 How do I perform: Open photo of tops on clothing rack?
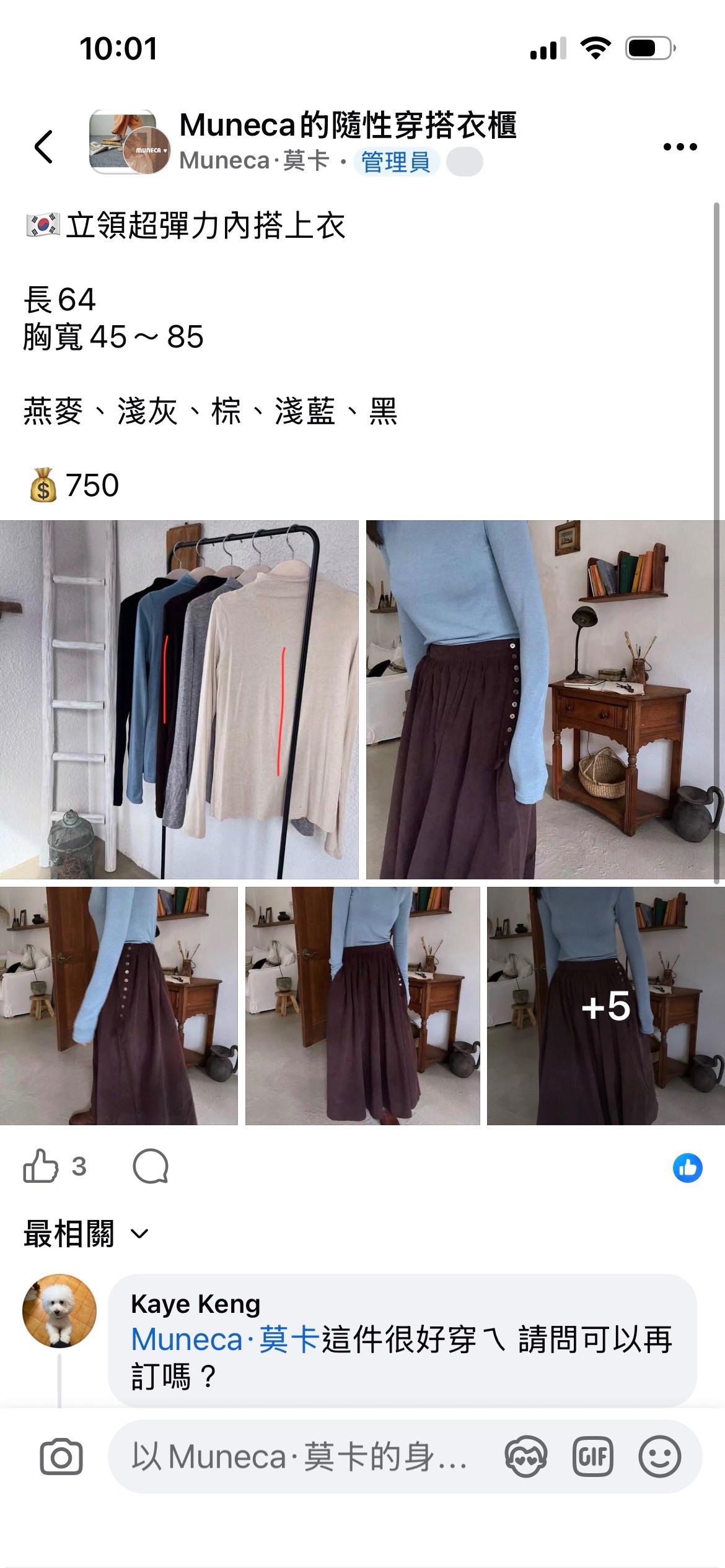point(179,699)
